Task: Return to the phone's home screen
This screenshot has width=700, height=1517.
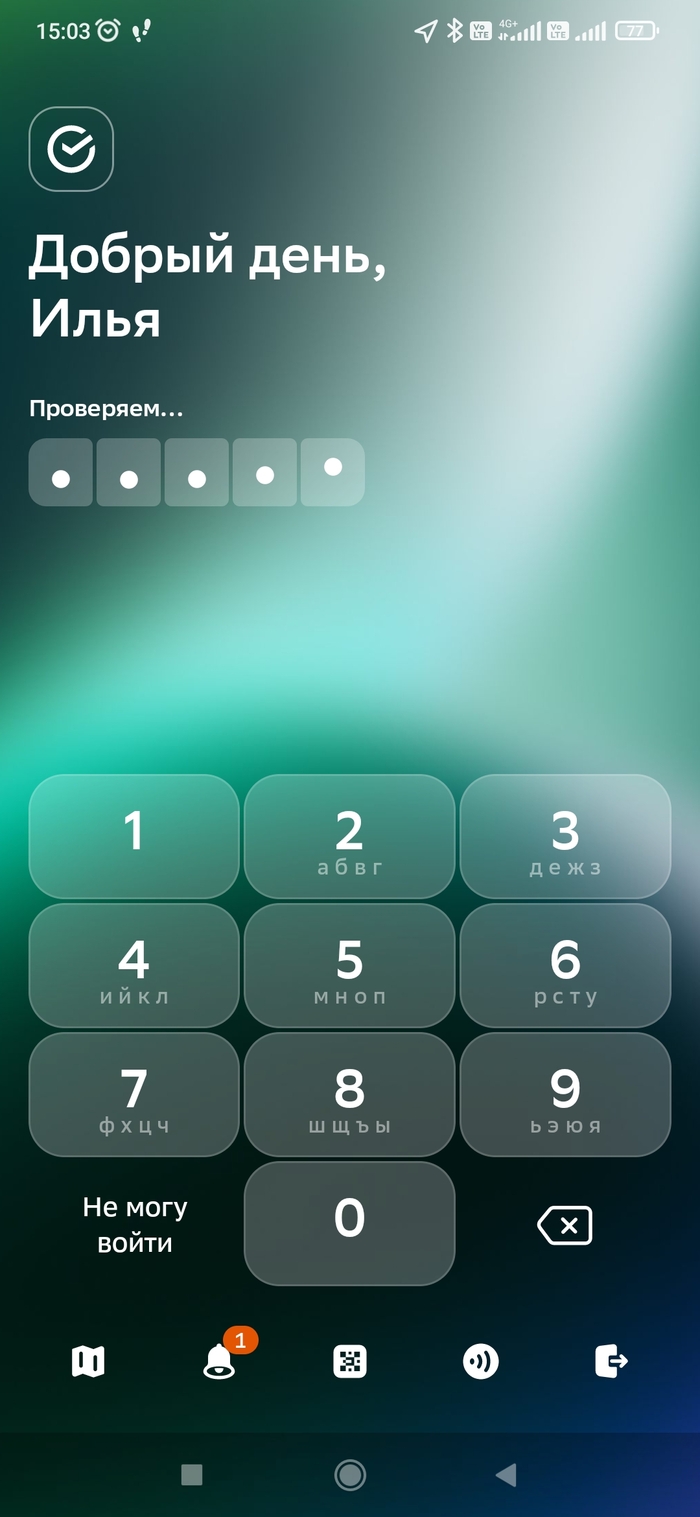Action: (x=350, y=1474)
